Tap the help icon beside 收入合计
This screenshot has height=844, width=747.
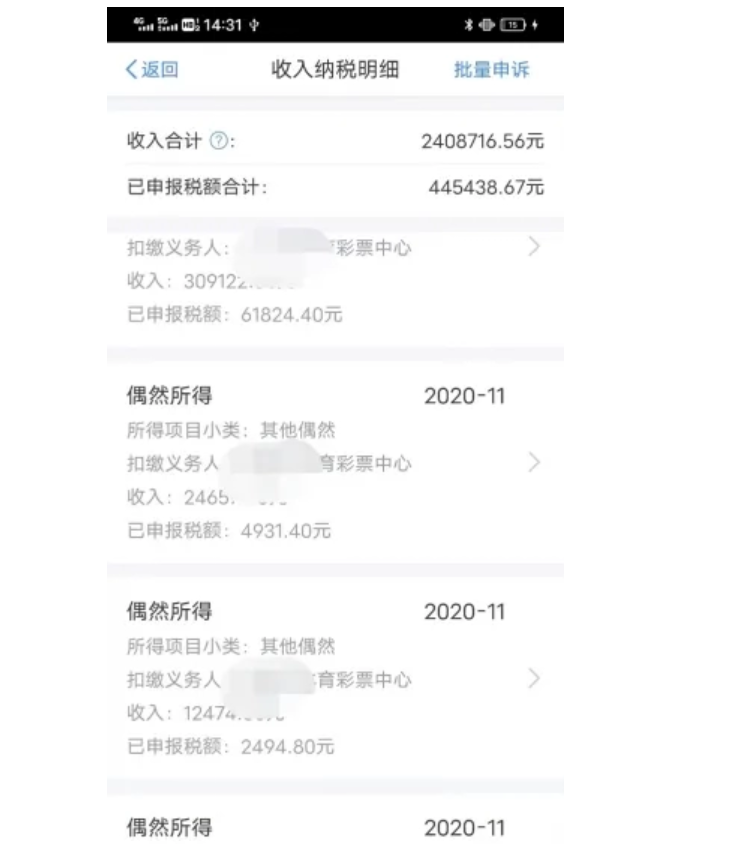point(217,142)
